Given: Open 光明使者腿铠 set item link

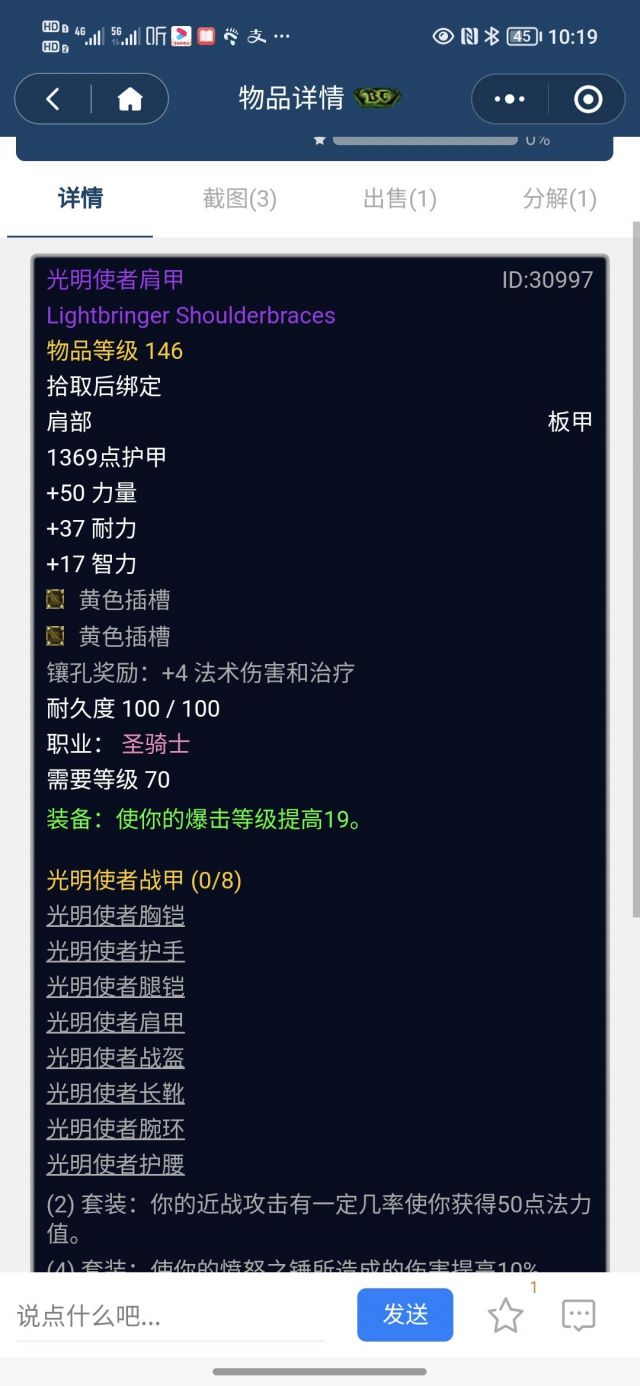Looking at the screenshot, I should tap(115, 987).
